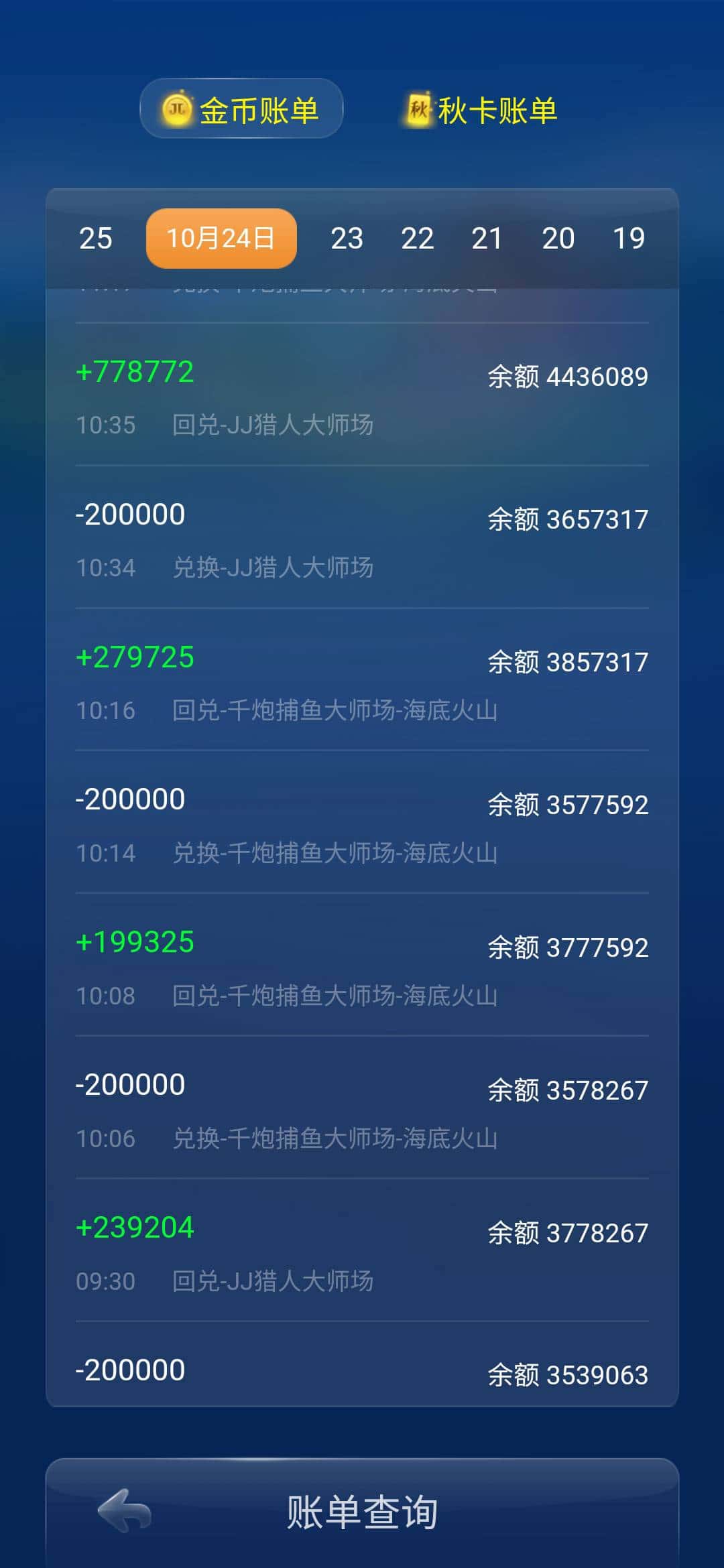Select the 10月24日 date tab
Screen dimensions: 724x1568
(x=221, y=238)
